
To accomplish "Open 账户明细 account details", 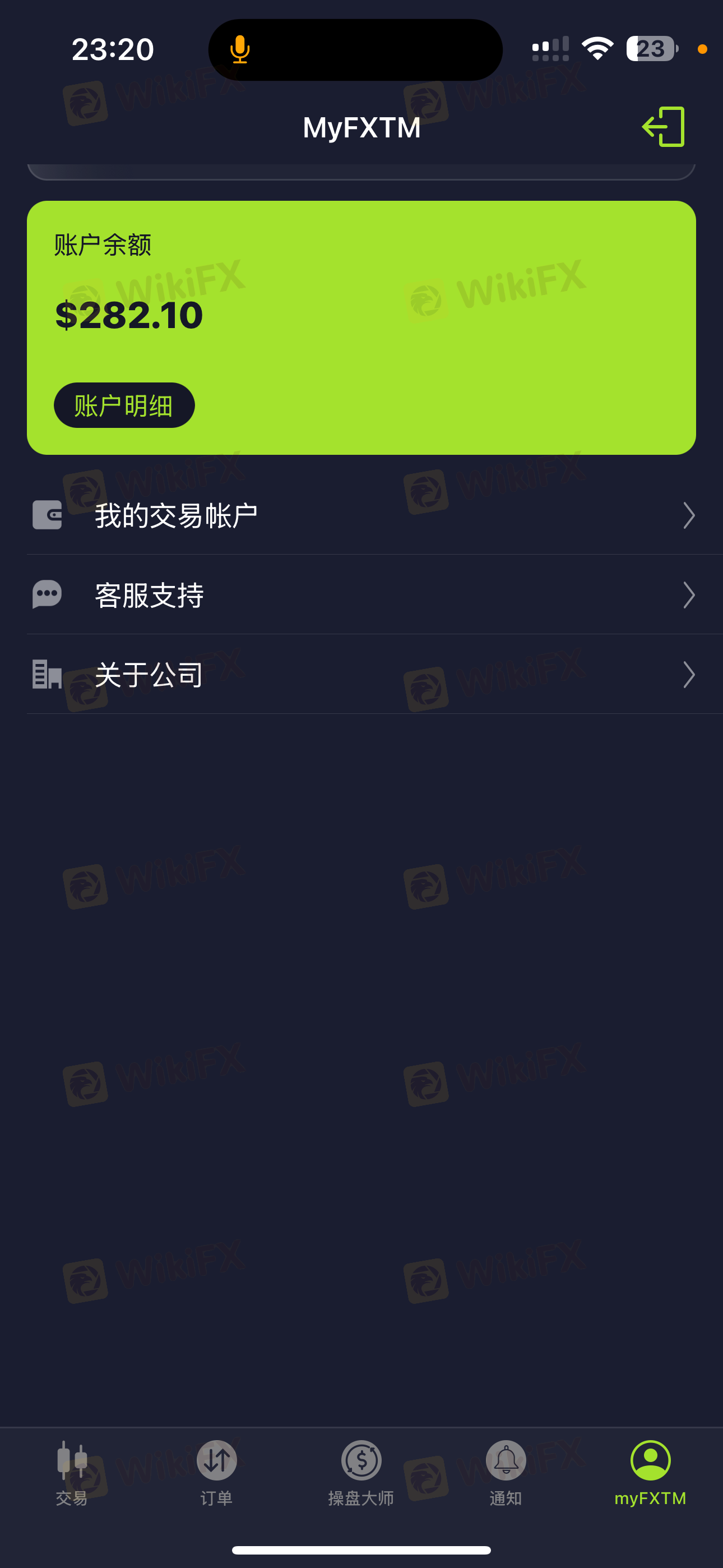I will [124, 405].
